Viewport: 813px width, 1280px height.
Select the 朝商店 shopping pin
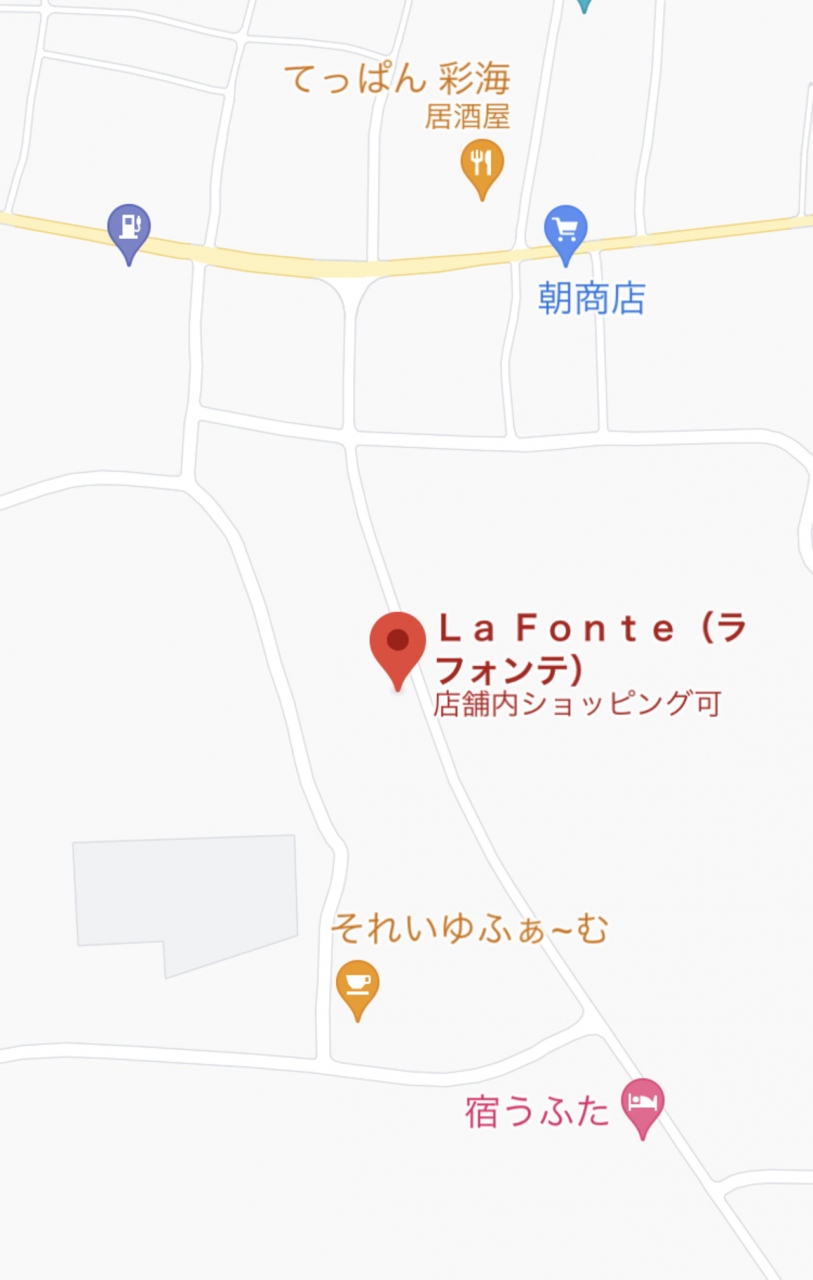(565, 231)
